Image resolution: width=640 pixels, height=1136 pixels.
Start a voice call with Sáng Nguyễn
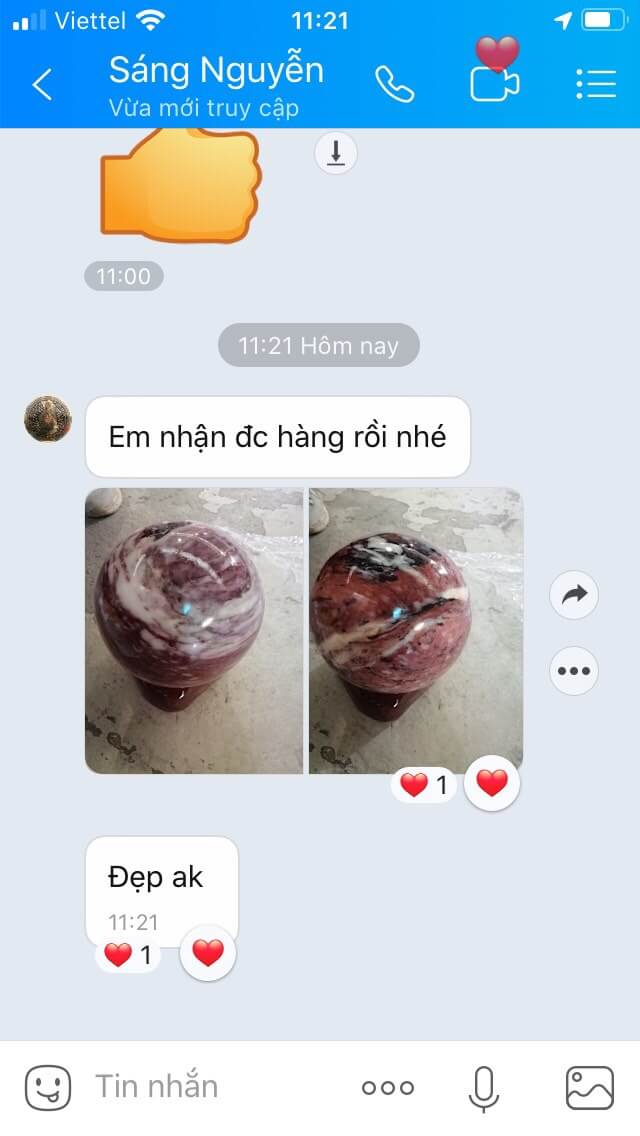coord(394,84)
